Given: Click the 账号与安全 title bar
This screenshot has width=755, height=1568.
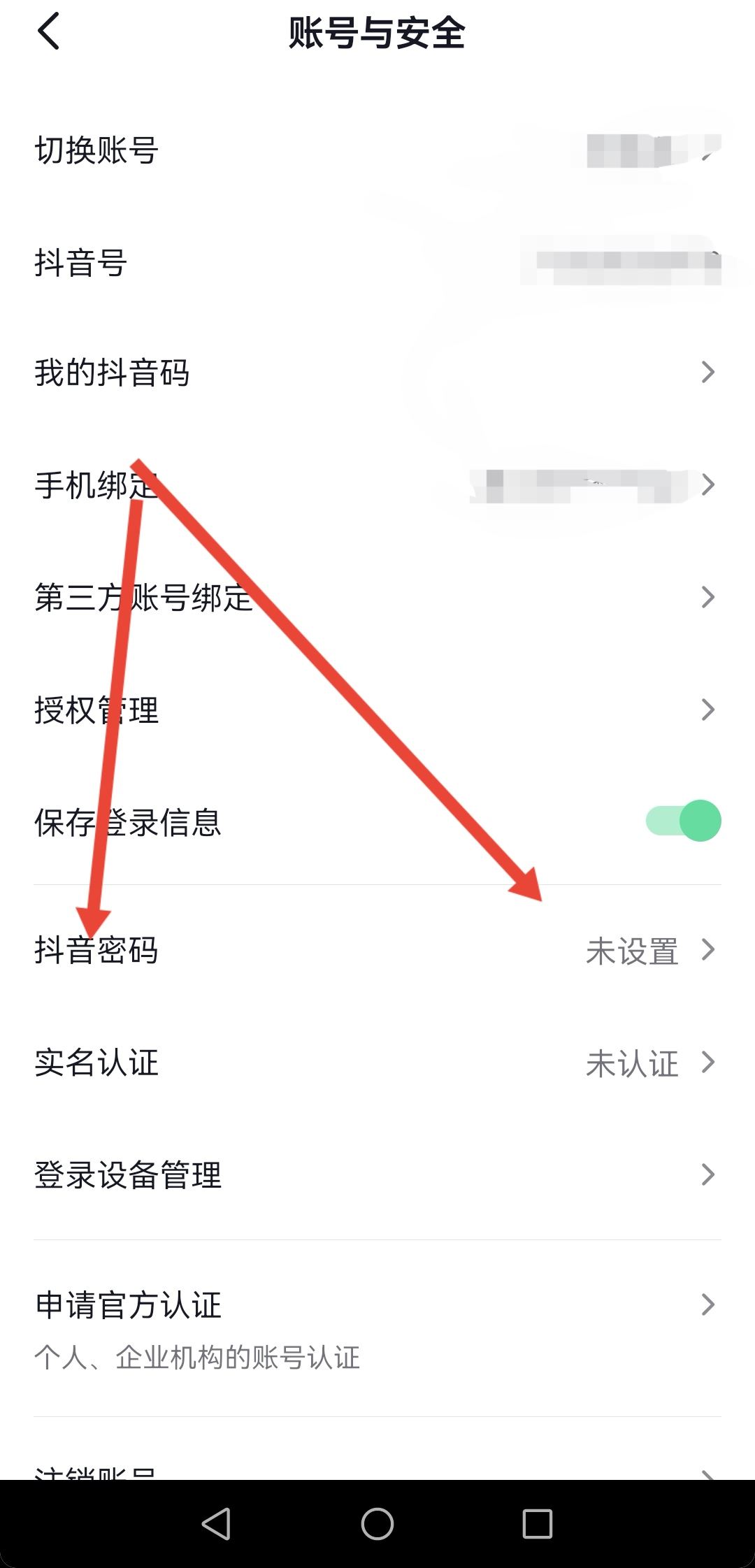Looking at the screenshot, I should pyautogui.click(x=377, y=33).
